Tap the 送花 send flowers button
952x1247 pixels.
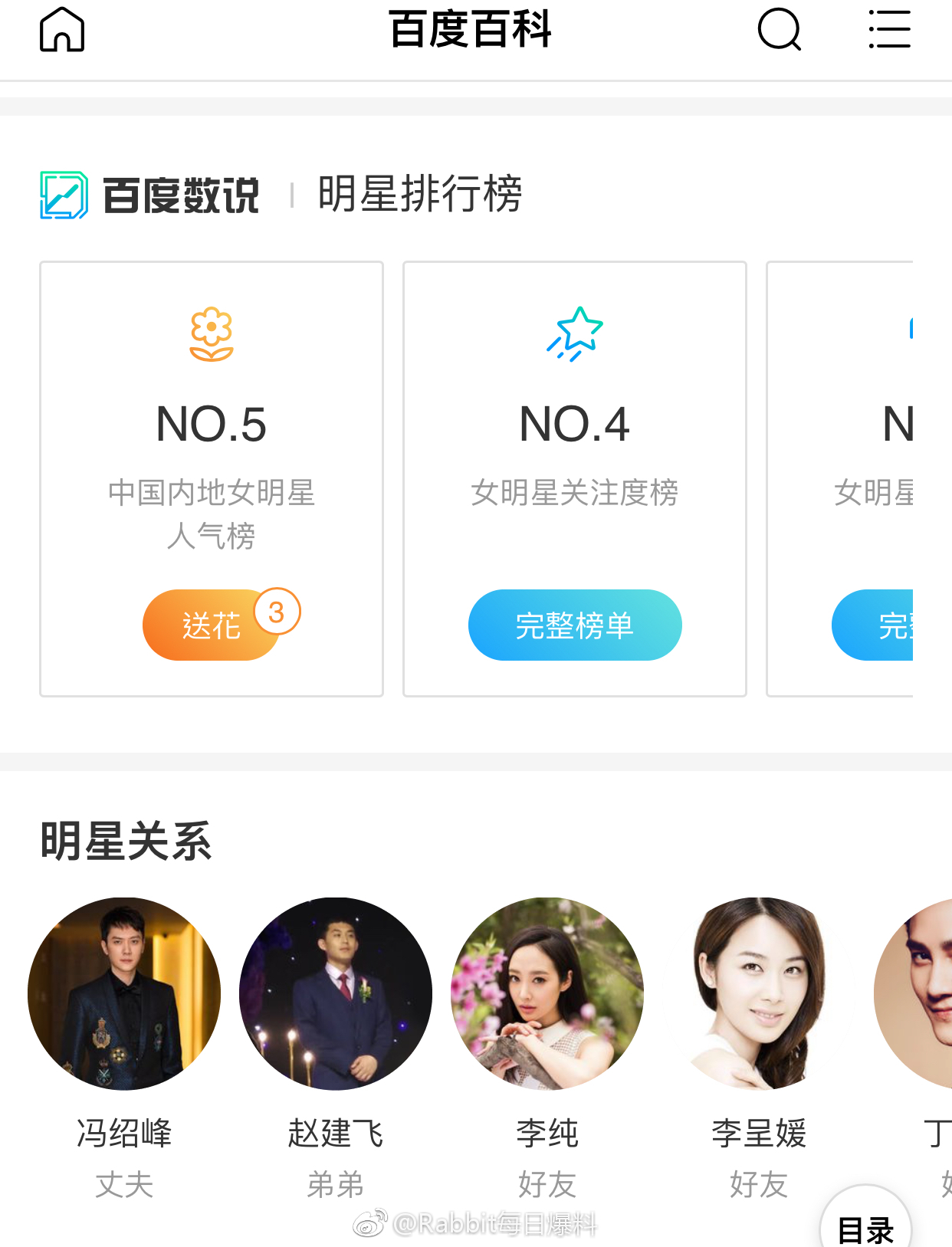(x=211, y=625)
